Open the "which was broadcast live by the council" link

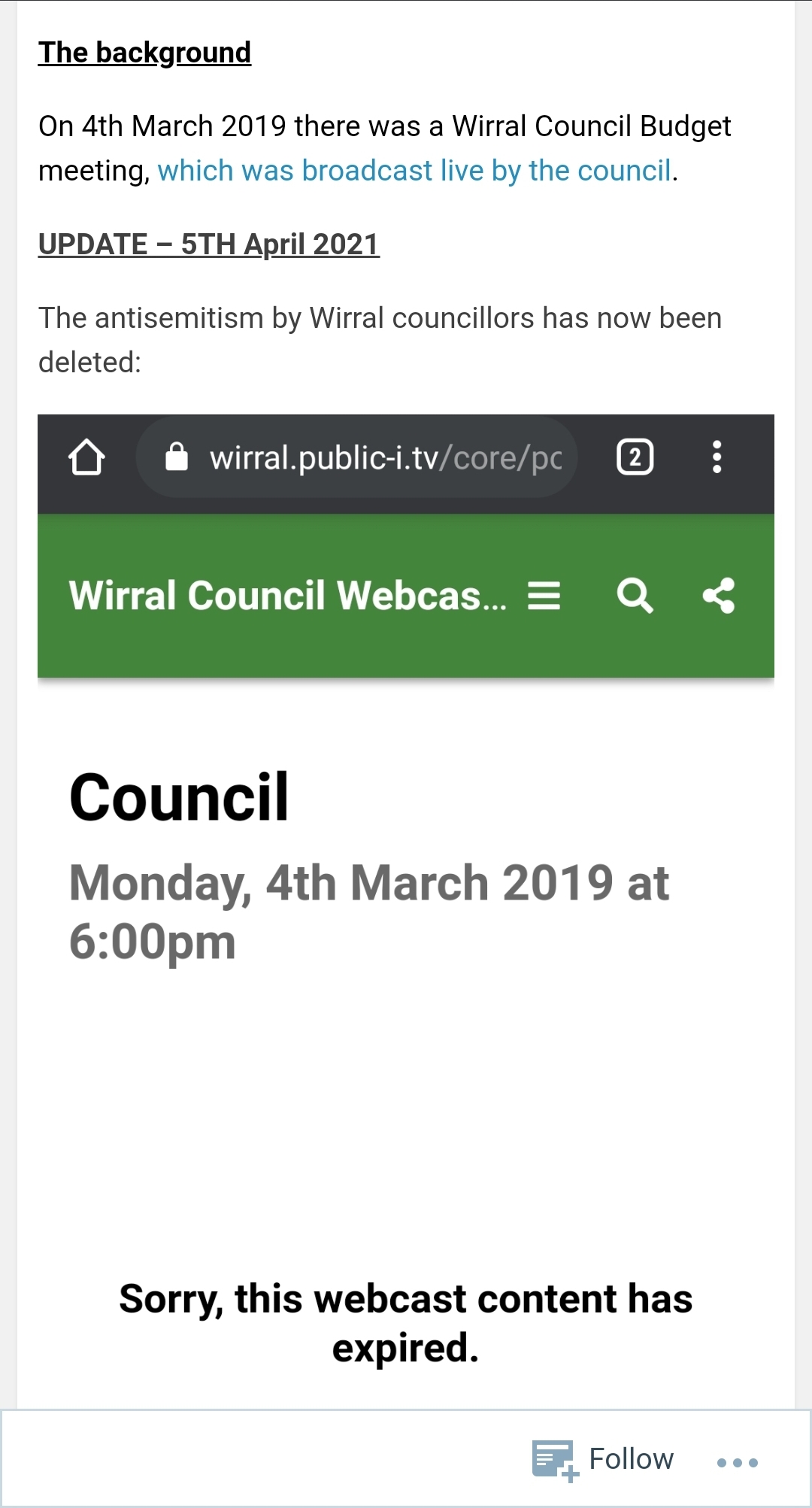tap(414, 171)
